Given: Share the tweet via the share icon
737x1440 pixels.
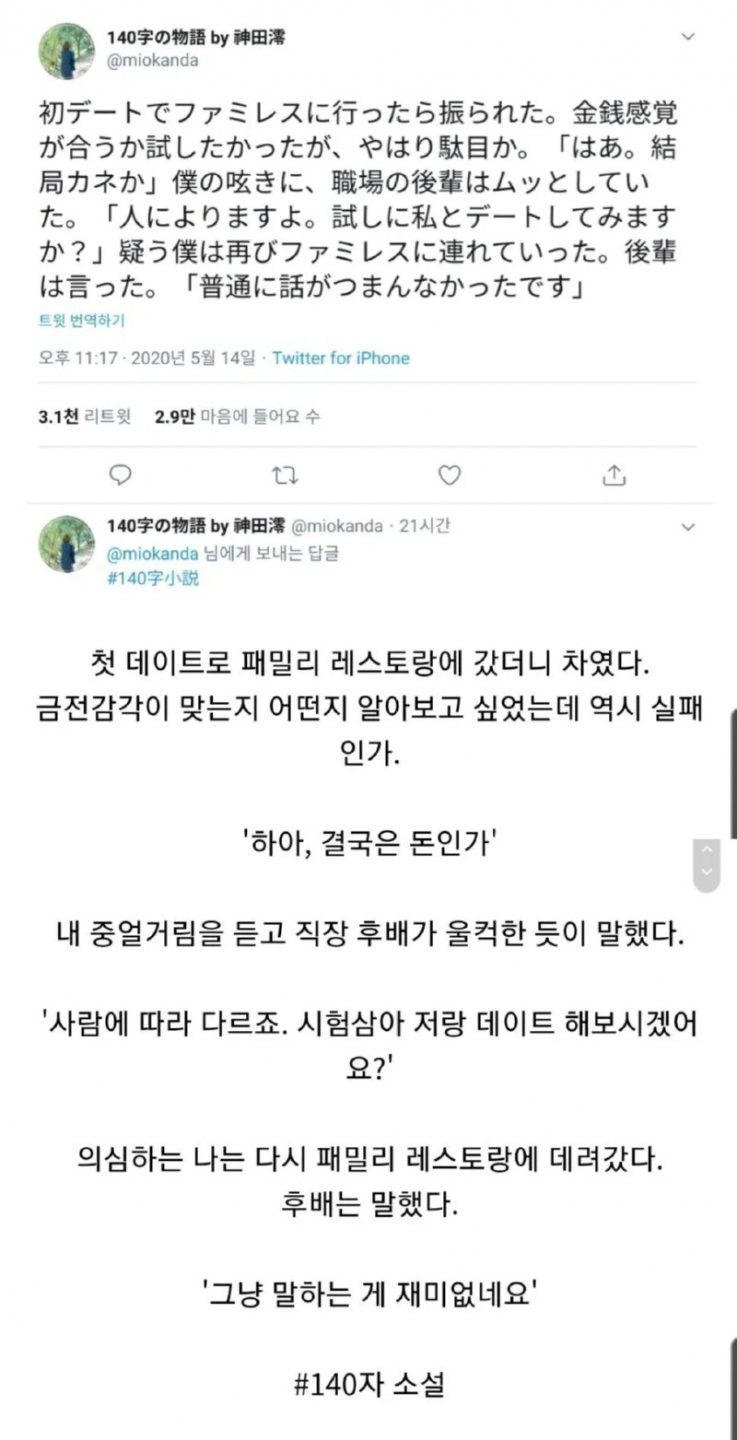Looking at the screenshot, I should [x=614, y=475].
